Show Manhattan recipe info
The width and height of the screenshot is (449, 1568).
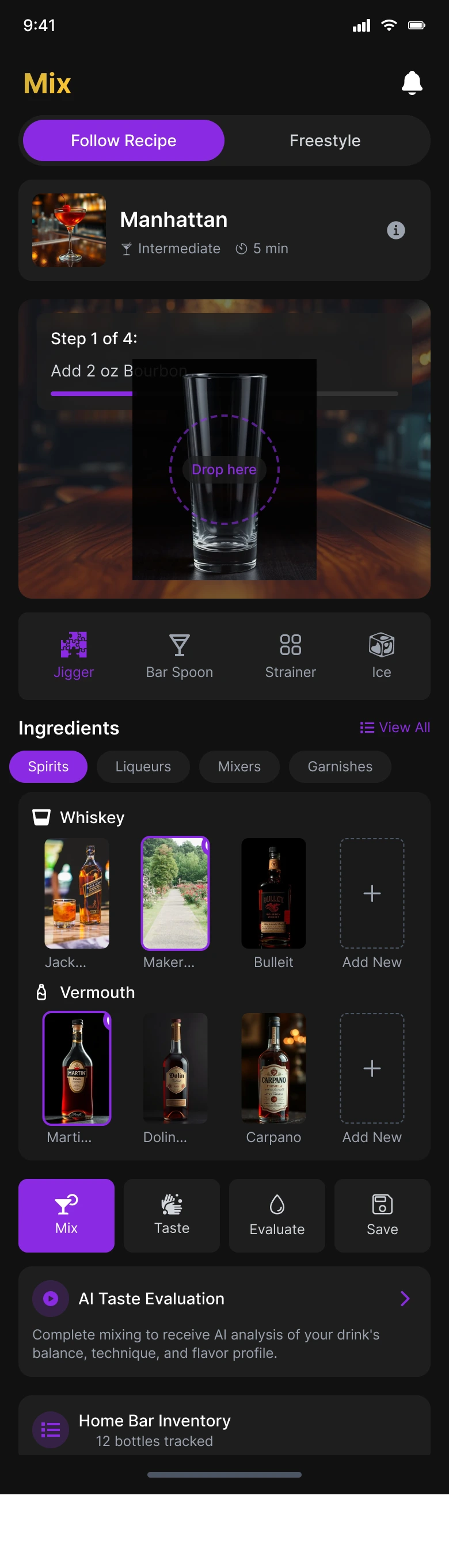[395, 230]
